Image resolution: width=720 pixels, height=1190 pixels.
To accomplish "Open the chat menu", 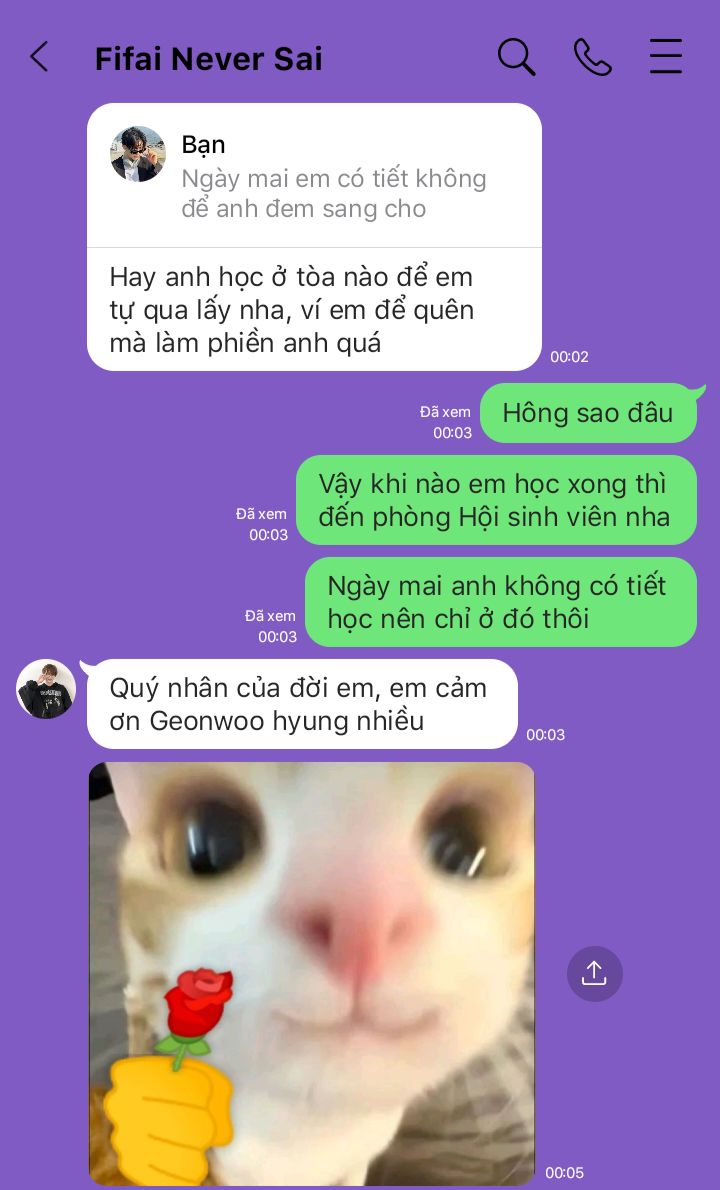I will 665,57.
